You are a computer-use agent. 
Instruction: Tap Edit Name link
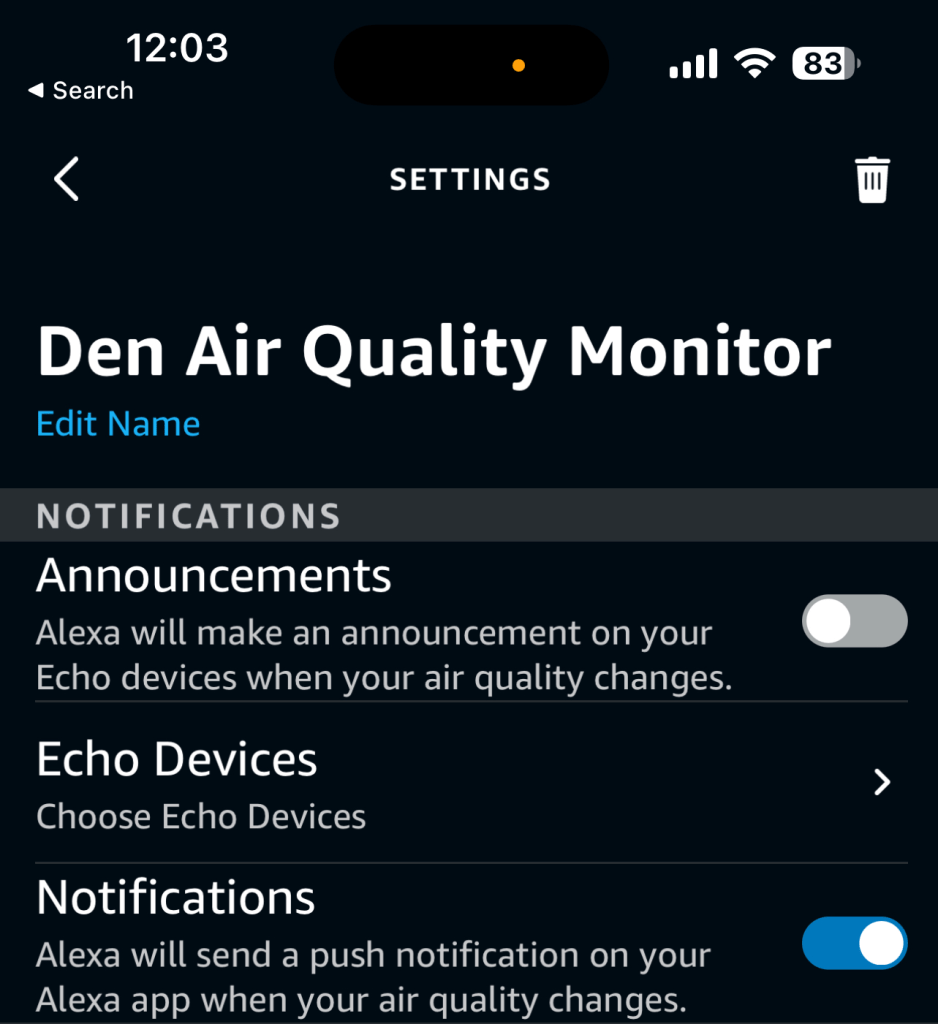tap(118, 424)
